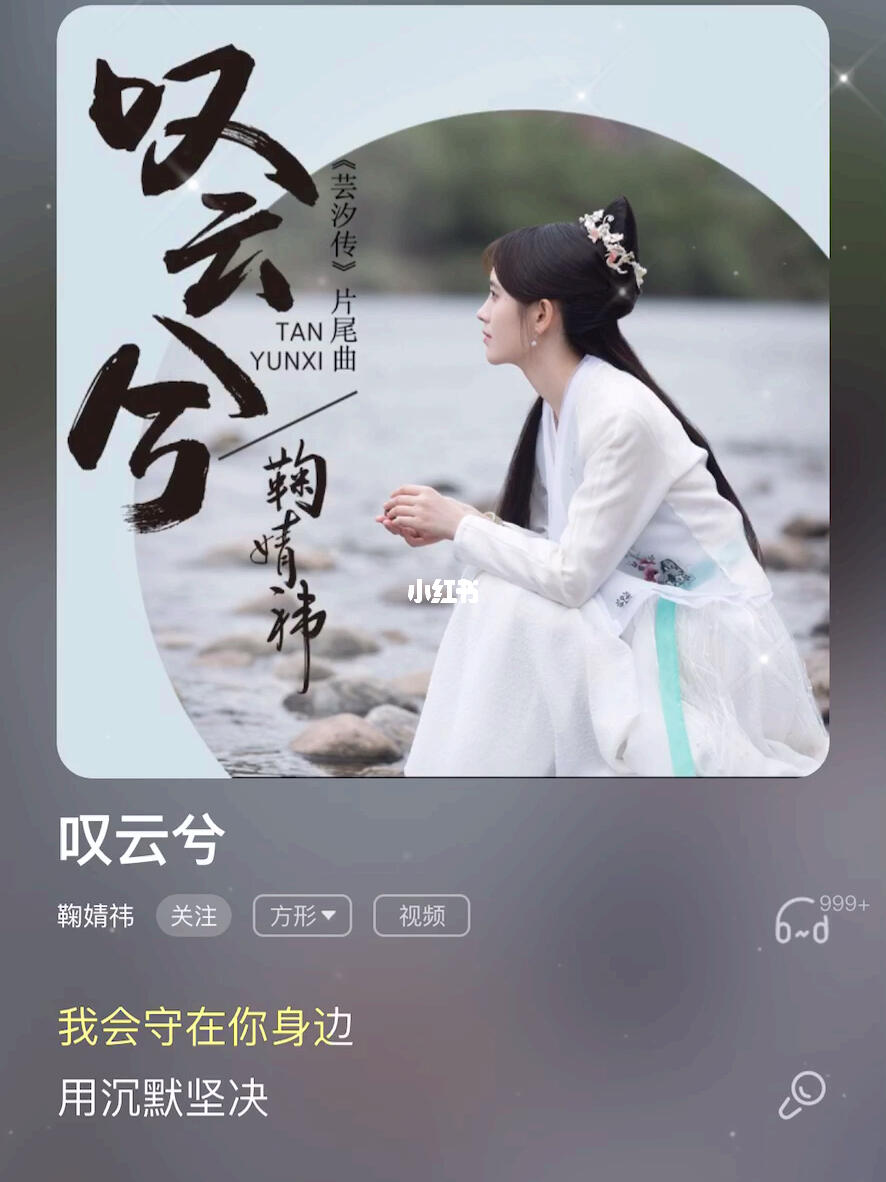Tap the 视频 button to watch the video
Viewport: 886px width, 1182px height.
[x=421, y=916]
